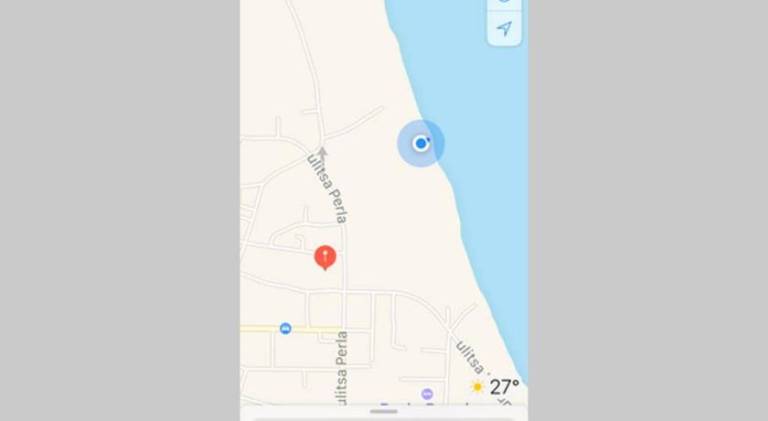Screen dimensions: 768x421
Task: Select the red dropped pin on the map
Action: pyautogui.click(x=325, y=257)
